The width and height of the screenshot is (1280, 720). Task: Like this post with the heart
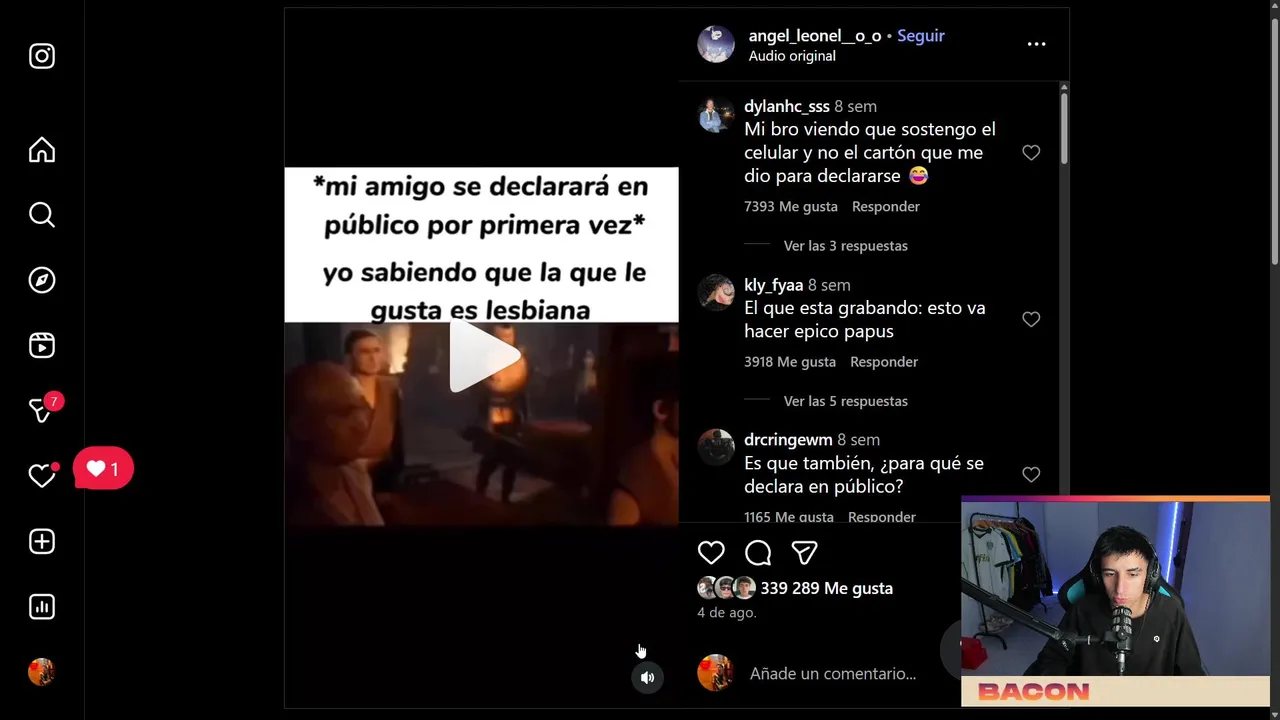[711, 553]
